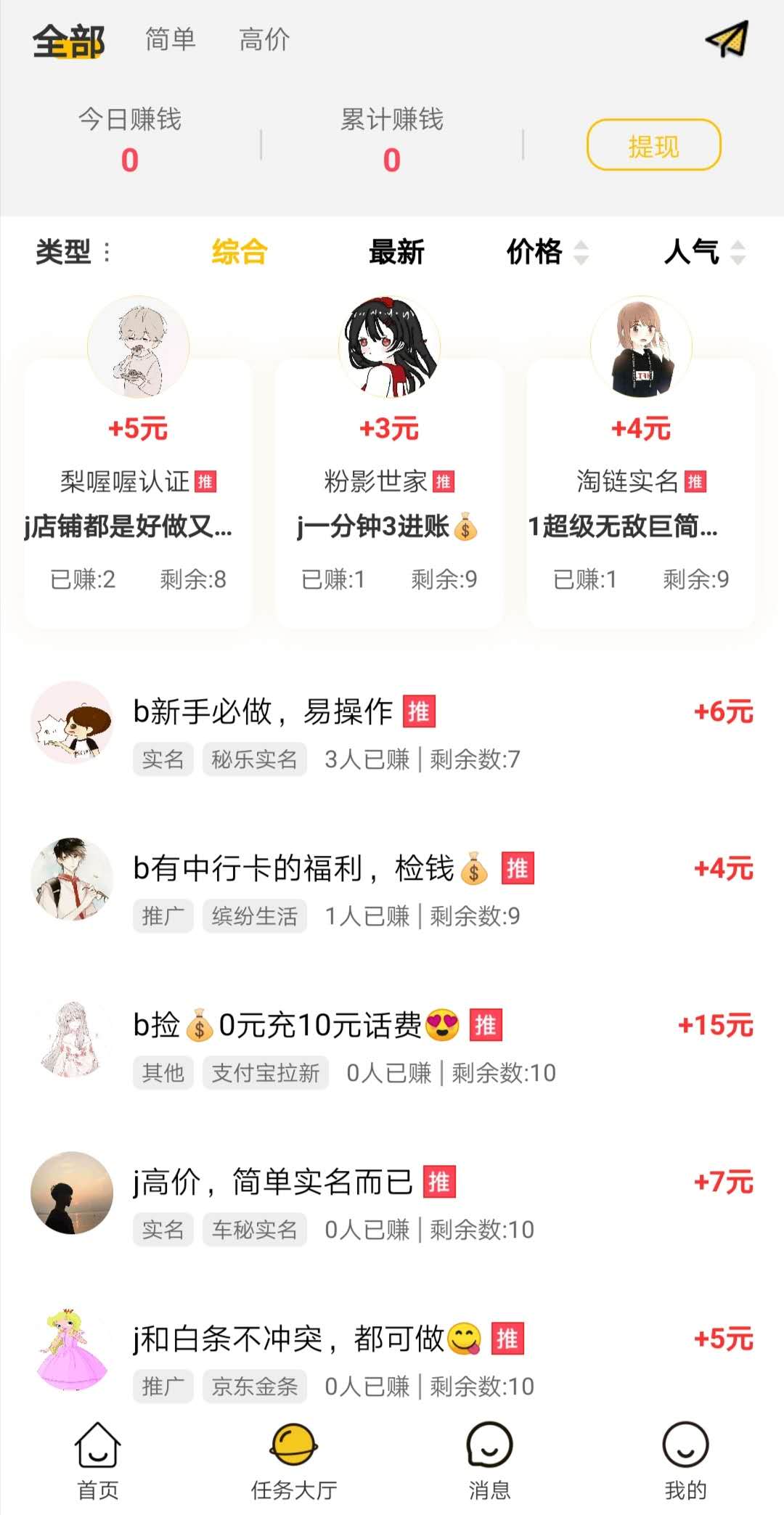The image size is (784, 1515).
Task: Select the 综合 sort option
Action: (240, 252)
